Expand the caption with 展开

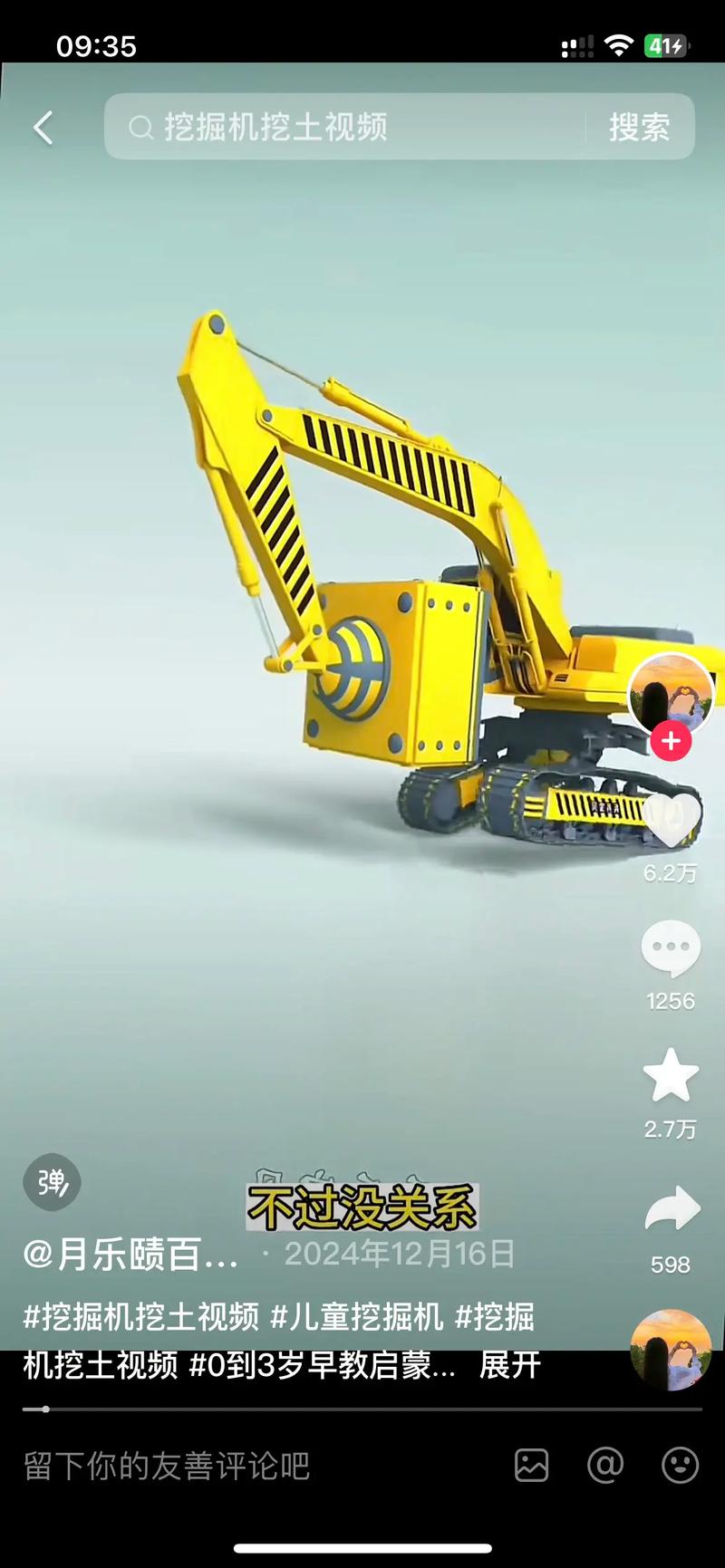click(509, 1365)
